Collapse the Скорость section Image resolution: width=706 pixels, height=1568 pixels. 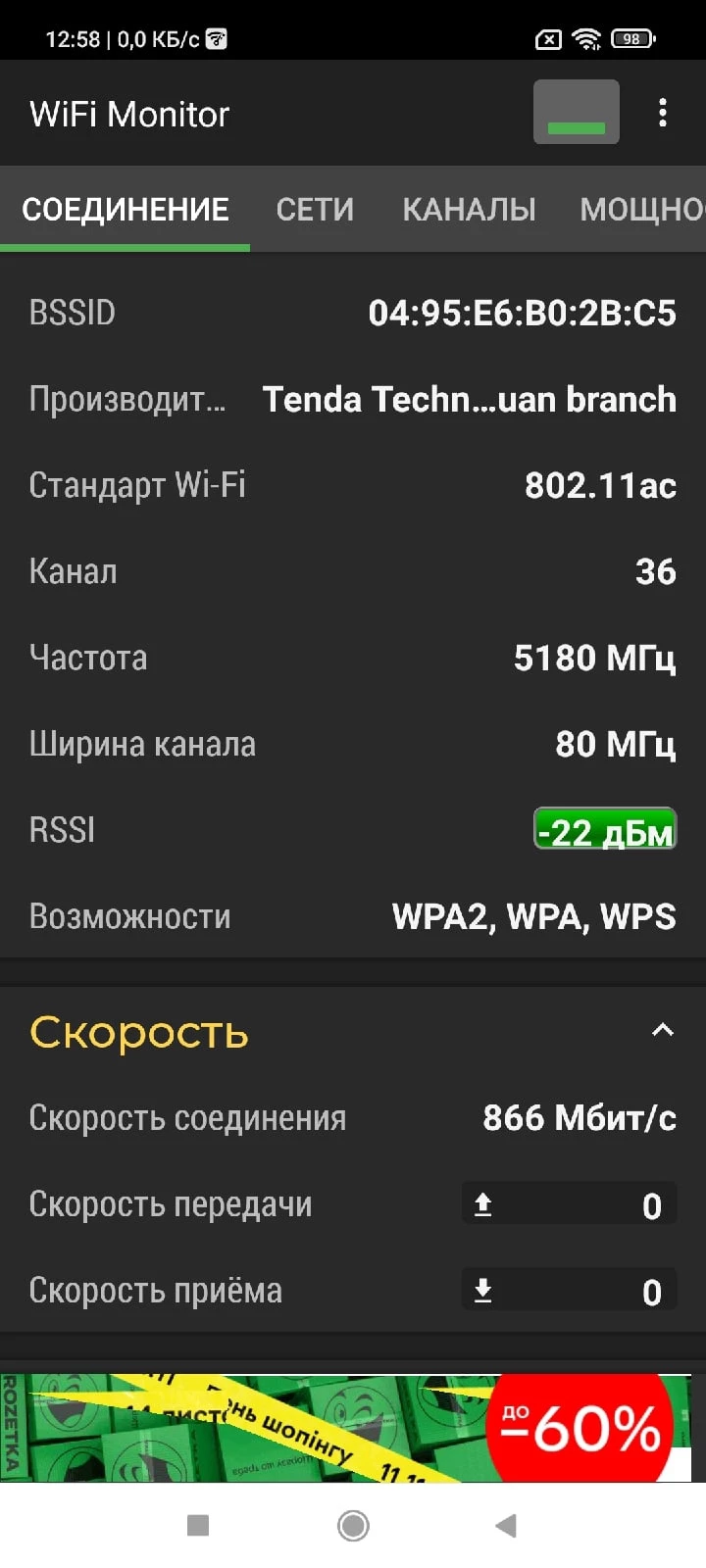click(663, 1031)
